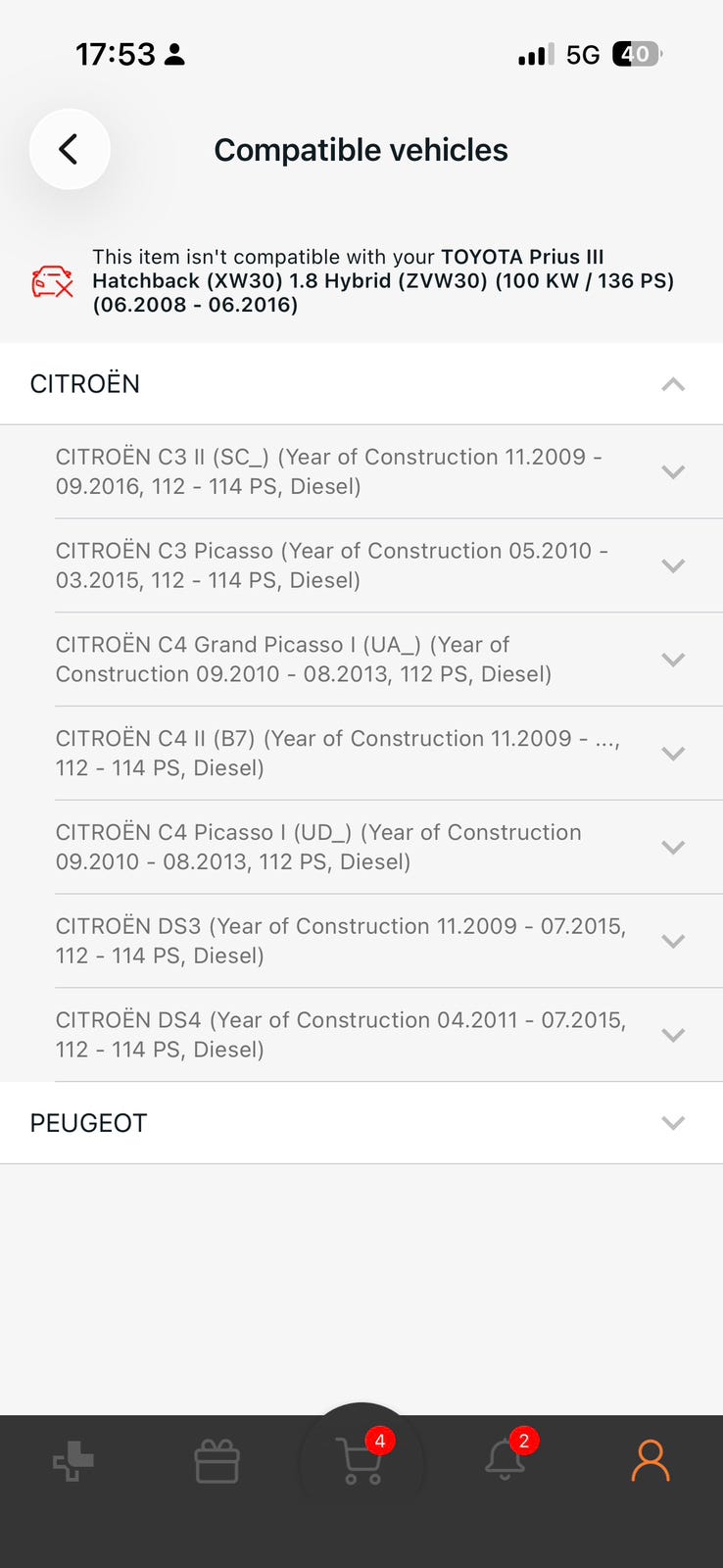This screenshot has width=723, height=1568.
Task: Expand the PEUGEOT section
Action: point(361,1123)
